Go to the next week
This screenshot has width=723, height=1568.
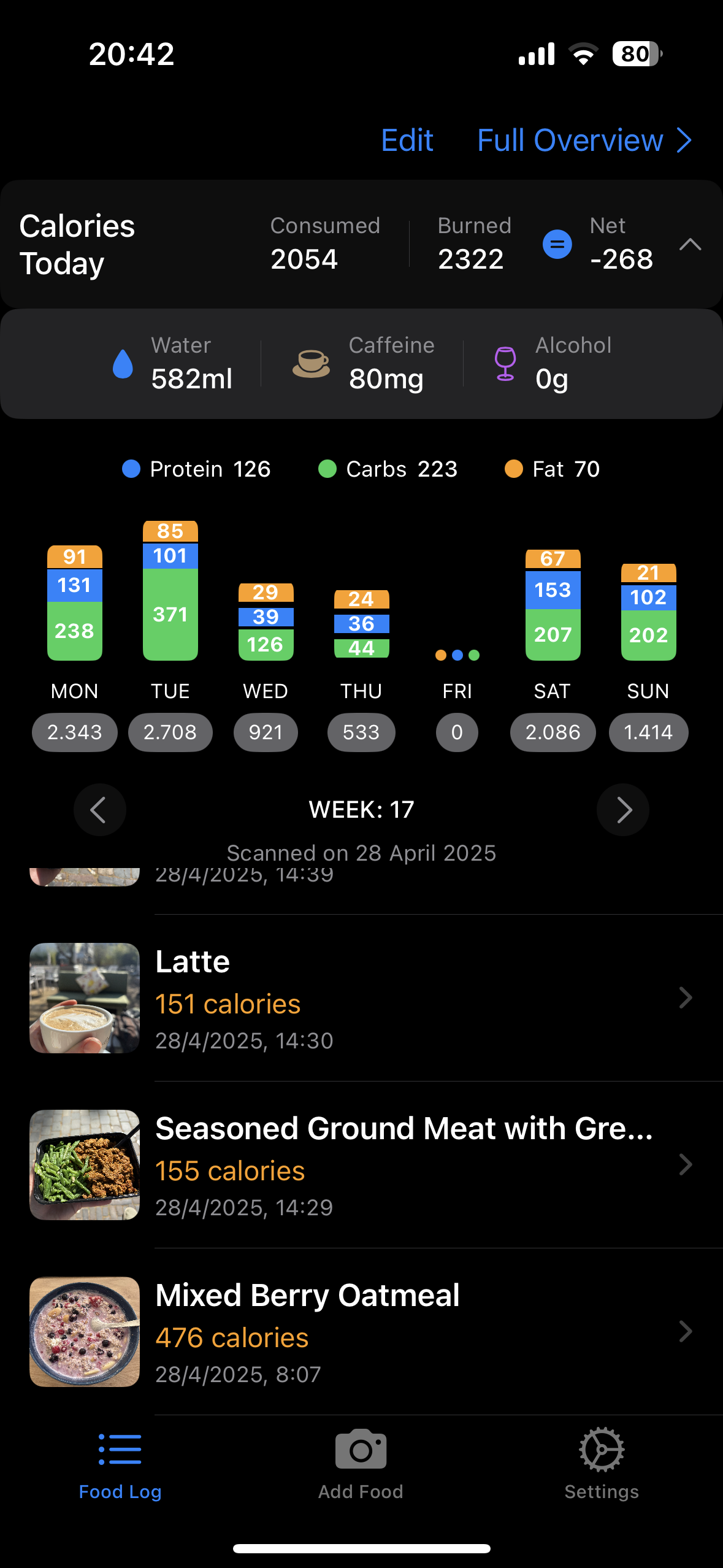click(622, 810)
